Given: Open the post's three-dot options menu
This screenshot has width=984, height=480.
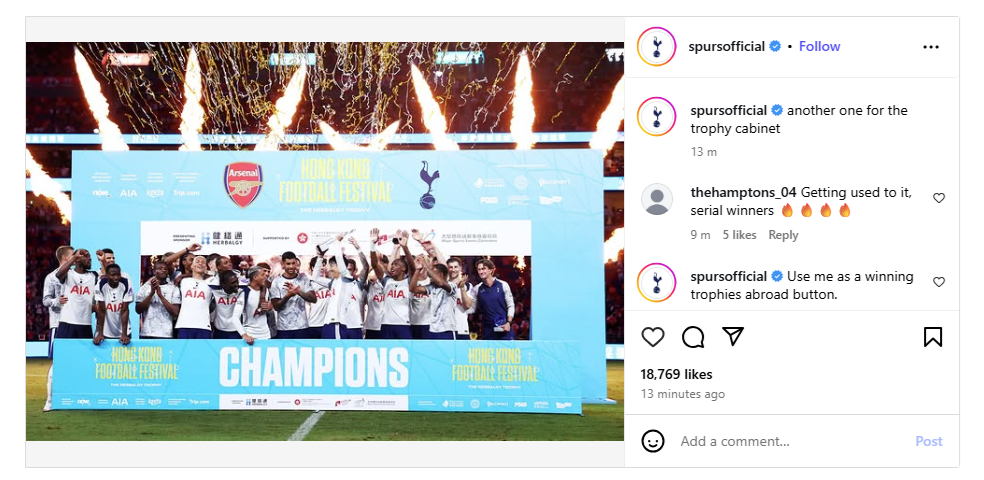Looking at the screenshot, I should click(931, 47).
